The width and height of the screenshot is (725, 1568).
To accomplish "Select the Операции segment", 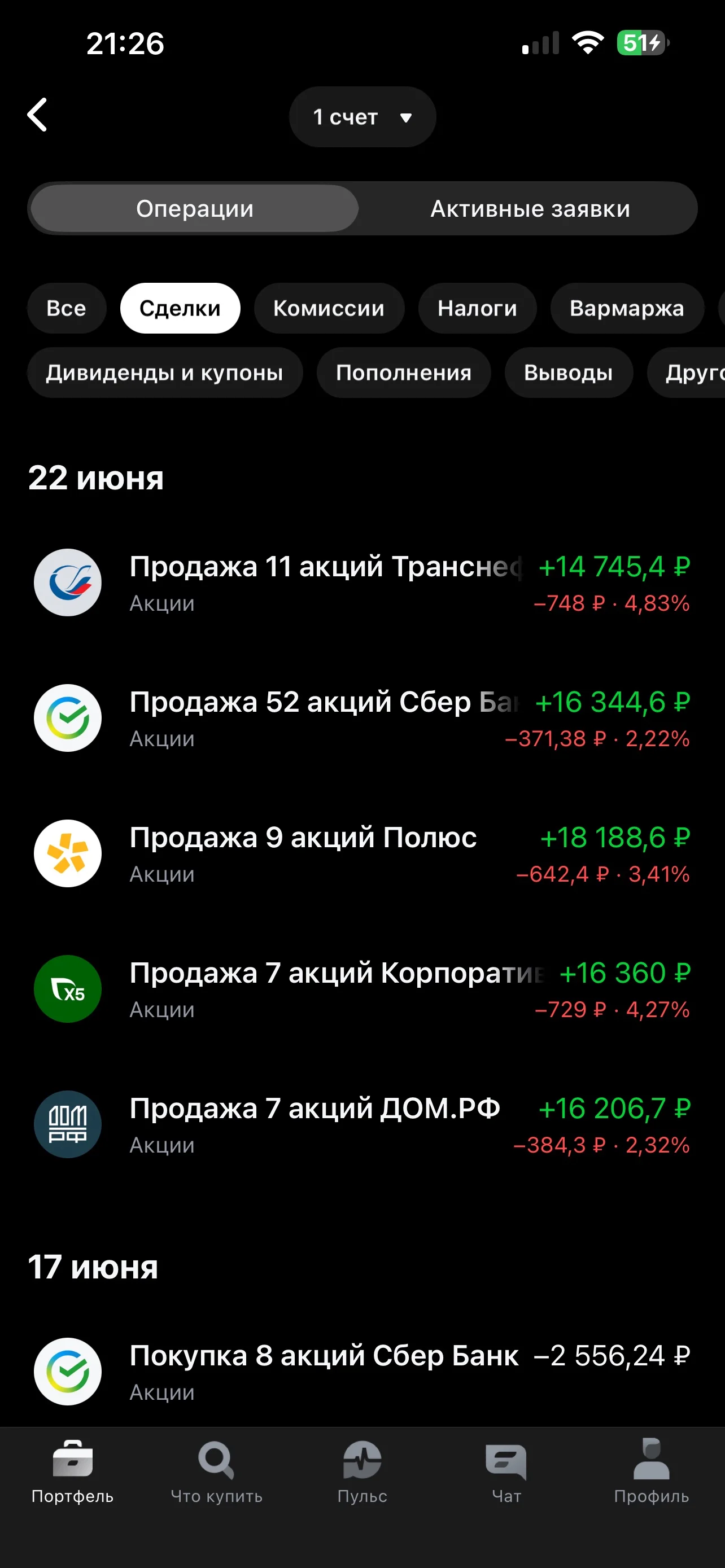I will 195,209.
